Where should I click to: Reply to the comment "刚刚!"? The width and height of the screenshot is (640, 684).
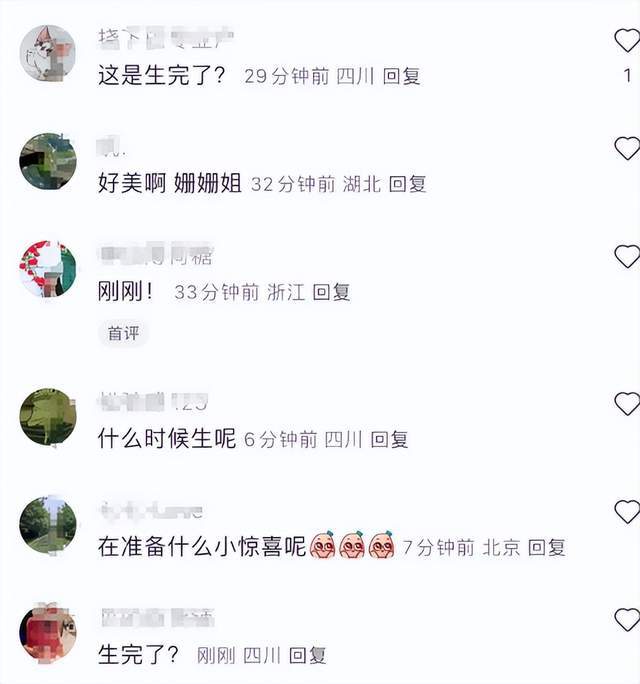click(331, 293)
